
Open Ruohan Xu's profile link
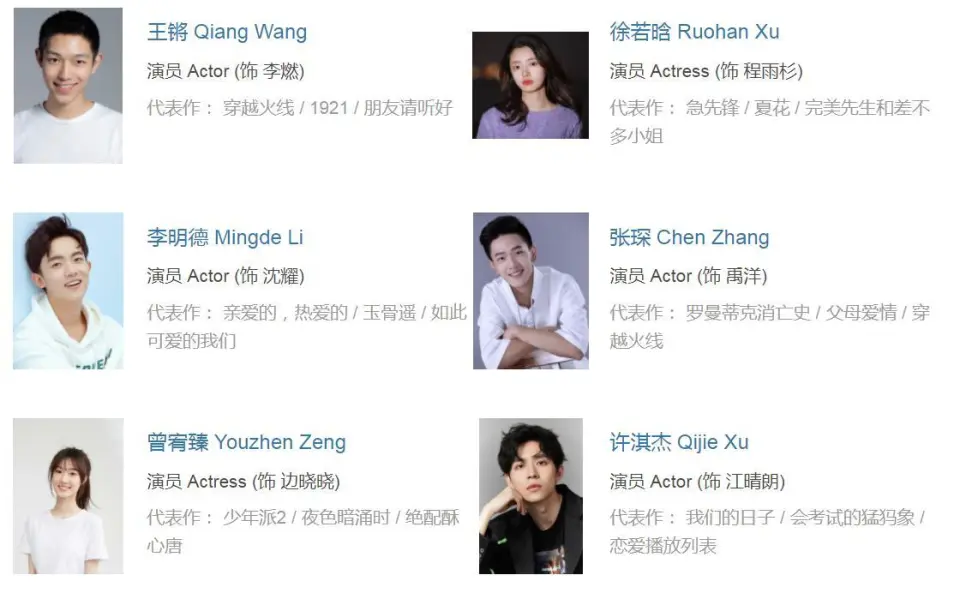tap(694, 32)
